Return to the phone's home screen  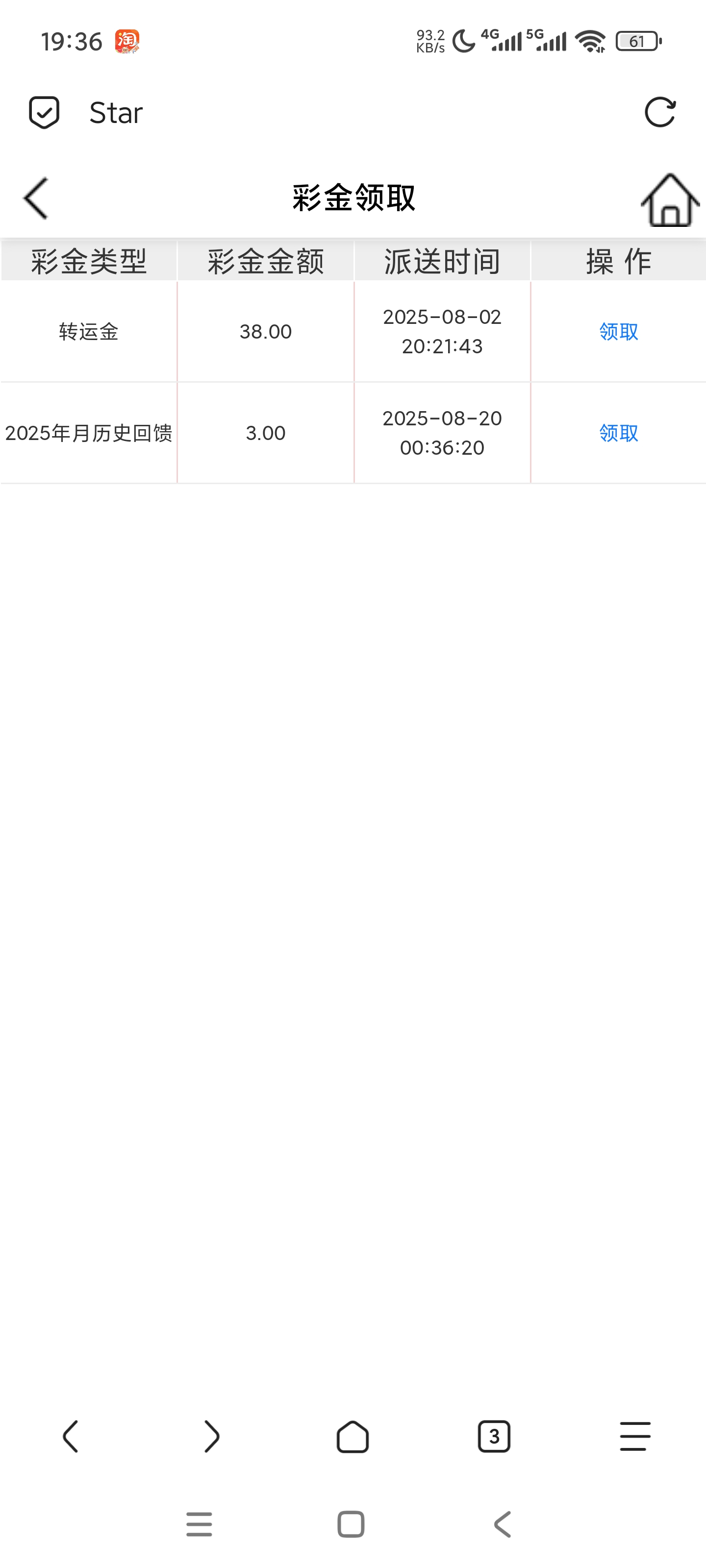(x=351, y=1524)
